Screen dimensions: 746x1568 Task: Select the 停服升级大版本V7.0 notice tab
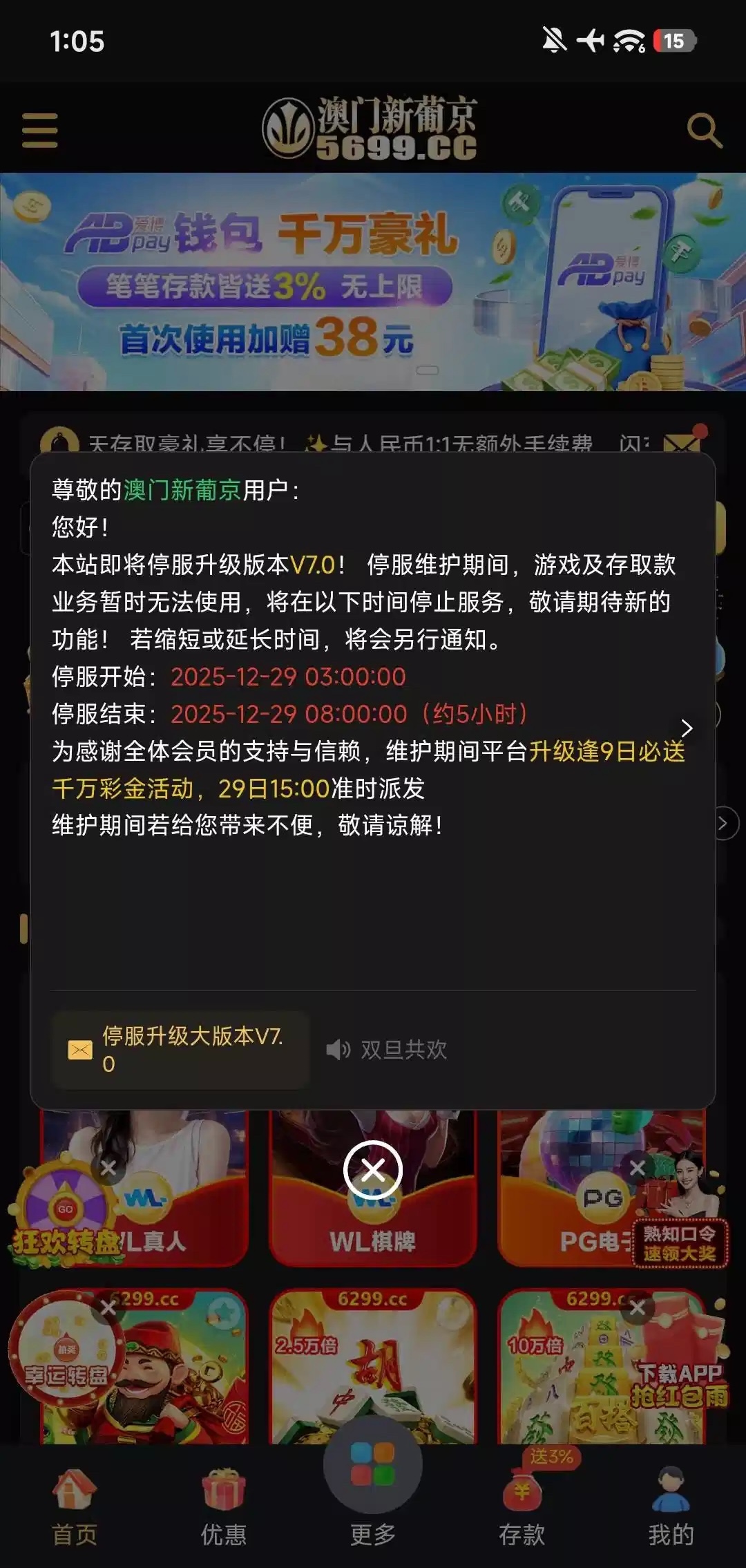coord(180,1050)
